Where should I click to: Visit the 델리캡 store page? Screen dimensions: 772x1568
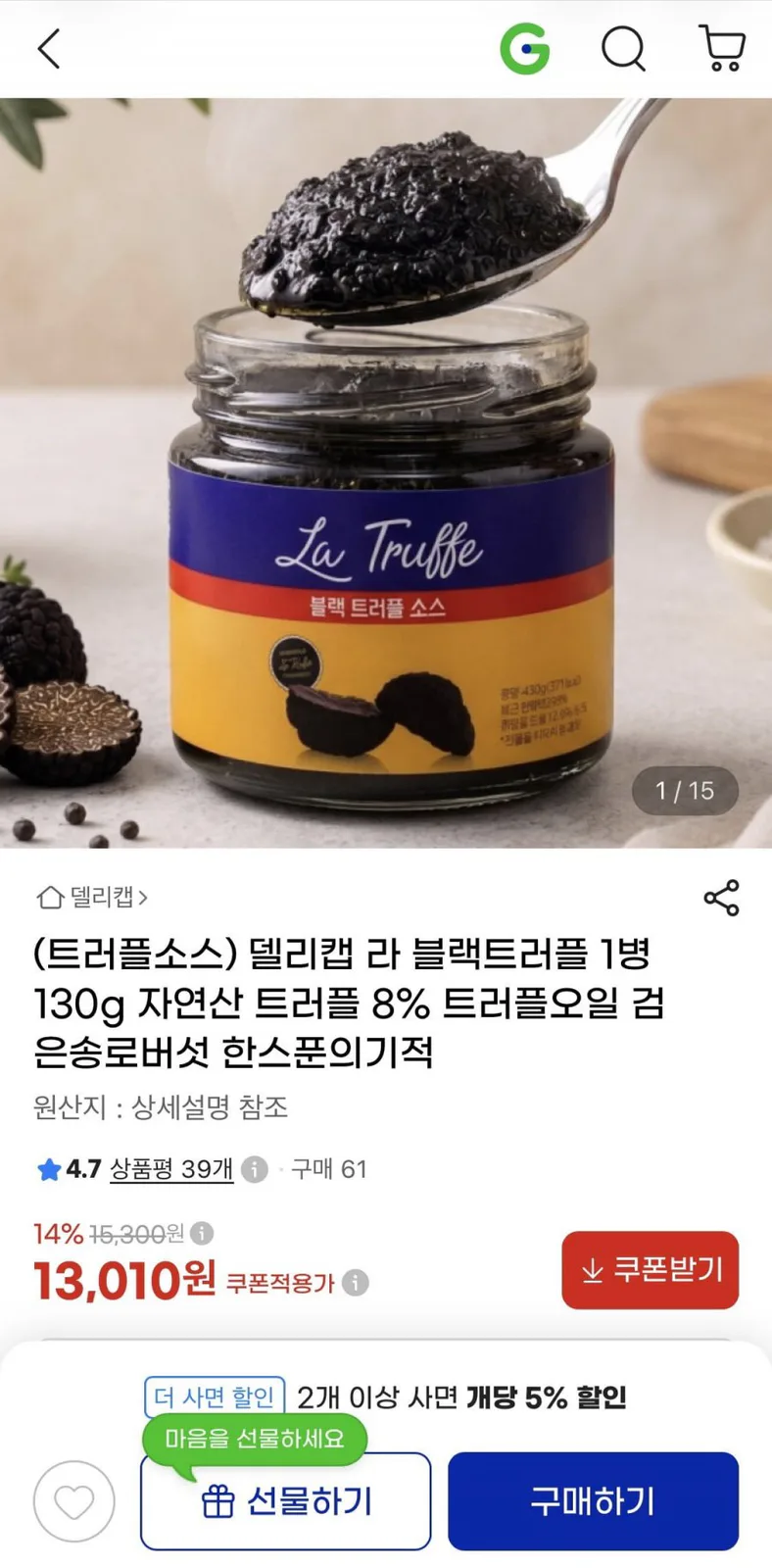[x=92, y=897]
